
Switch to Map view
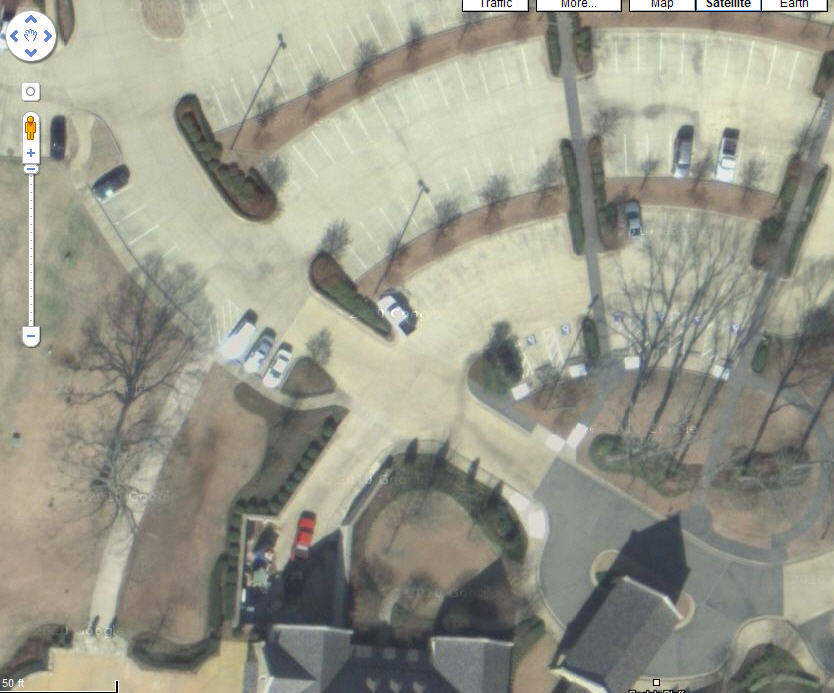(x=662, y=4)
